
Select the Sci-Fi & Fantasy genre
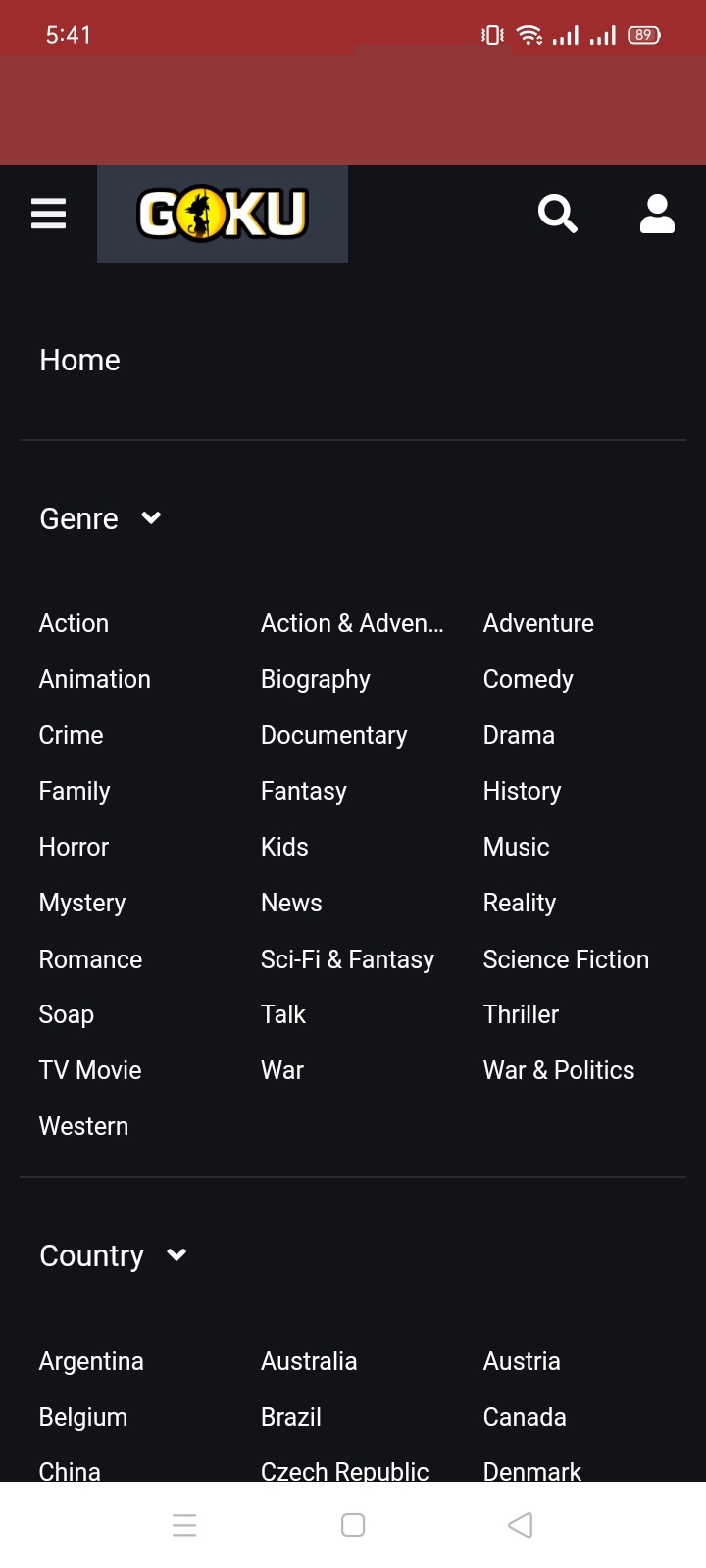pos(348,959)
